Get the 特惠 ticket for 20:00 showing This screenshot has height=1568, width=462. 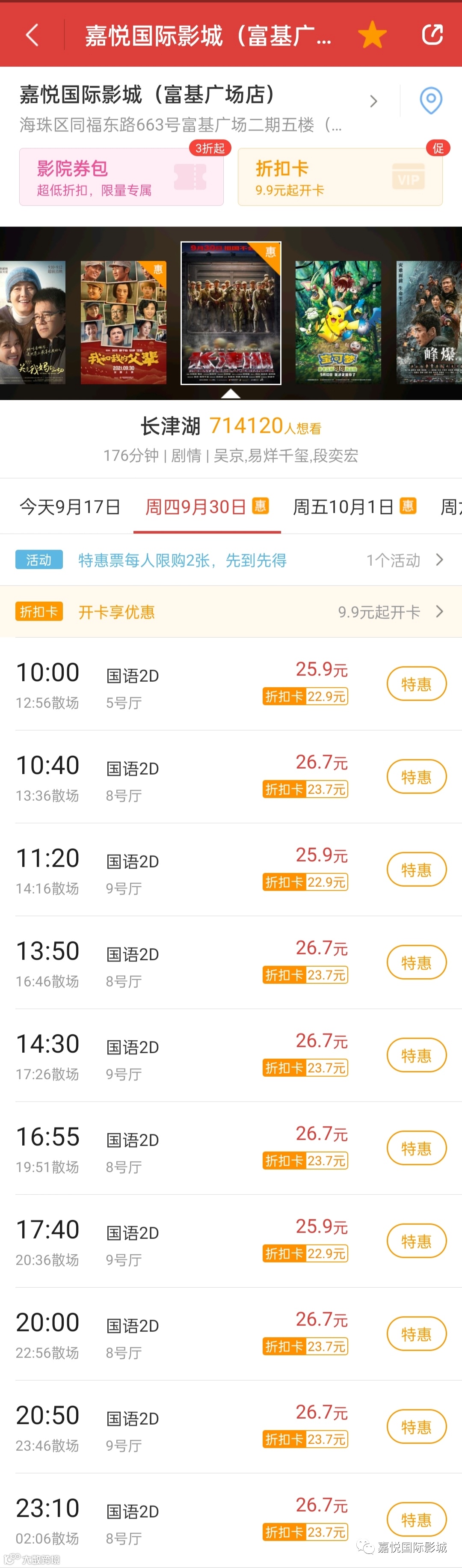point(416,1333)
